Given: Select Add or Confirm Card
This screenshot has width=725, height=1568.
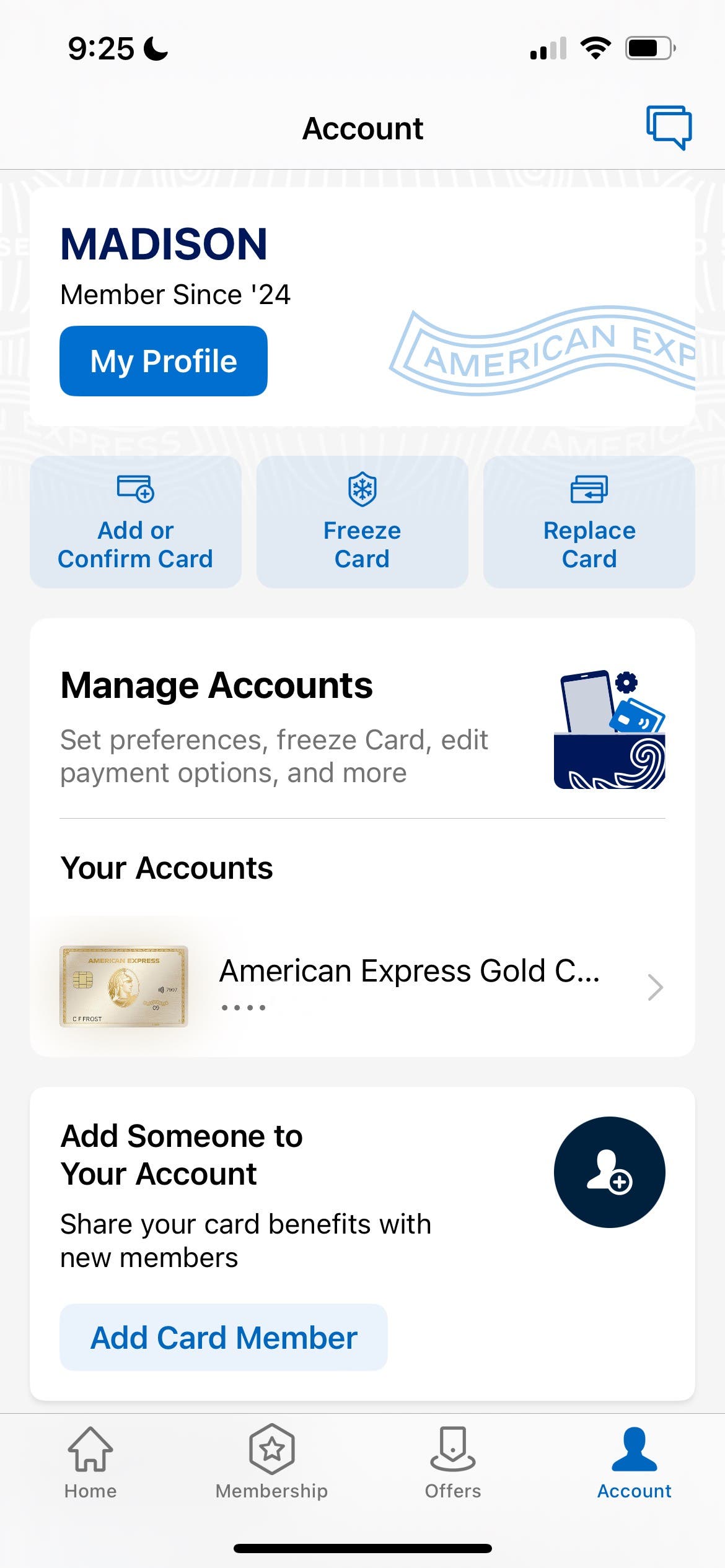Looking at the screenshot, I should pos(136,522).
